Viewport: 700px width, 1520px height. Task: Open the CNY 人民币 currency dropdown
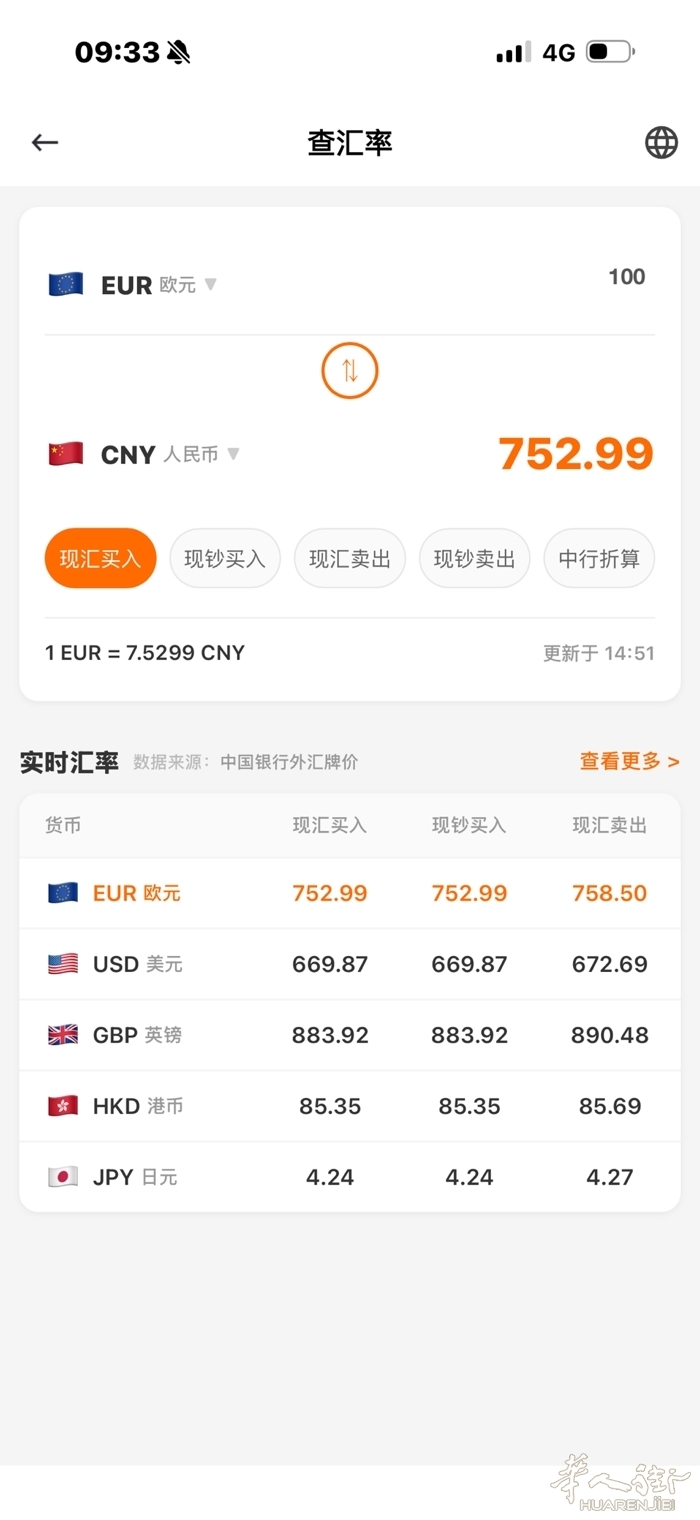point(144,455)
